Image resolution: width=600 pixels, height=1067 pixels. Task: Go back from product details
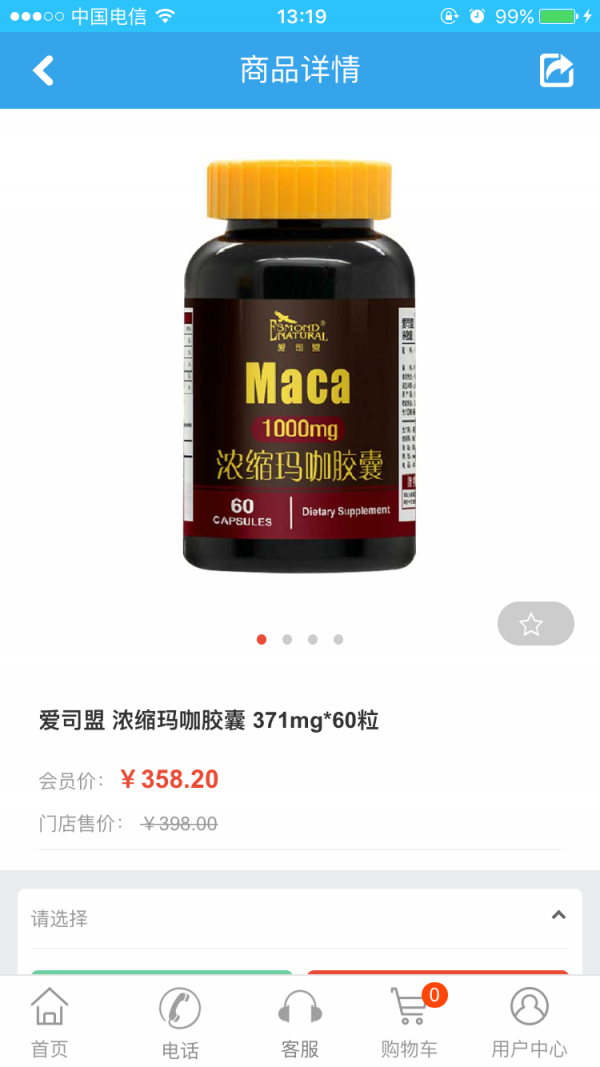[43, 70]
